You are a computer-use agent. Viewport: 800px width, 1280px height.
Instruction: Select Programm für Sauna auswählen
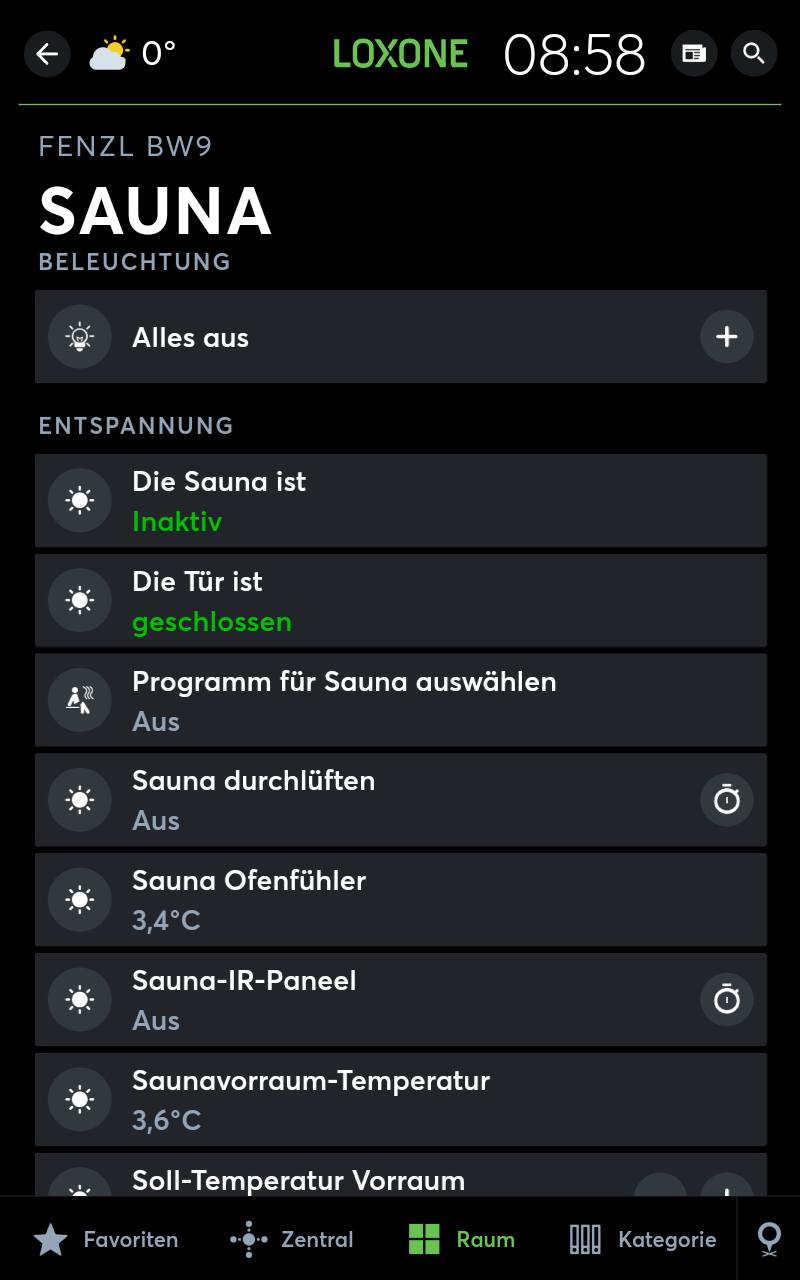(x=401, y=700)
